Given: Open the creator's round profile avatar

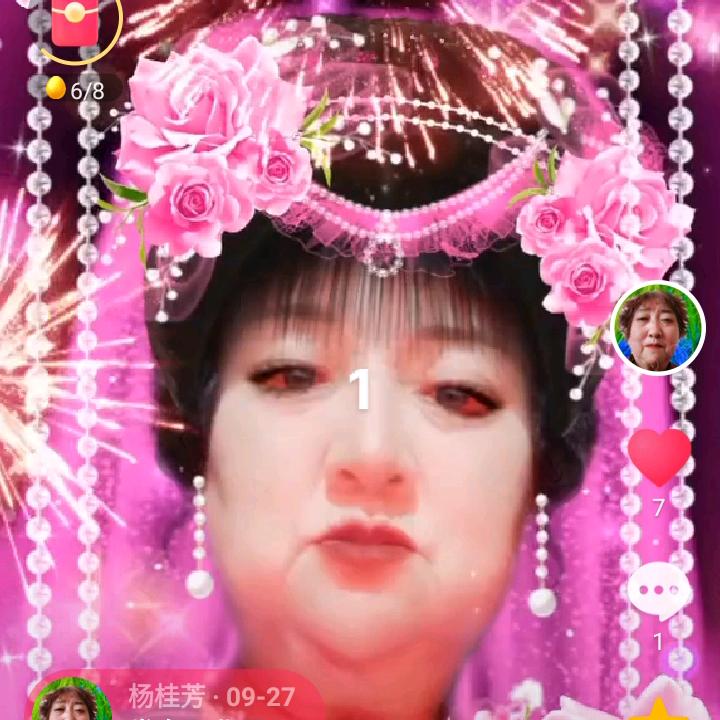Looking at the screenshot, I should tap(657, 329).
